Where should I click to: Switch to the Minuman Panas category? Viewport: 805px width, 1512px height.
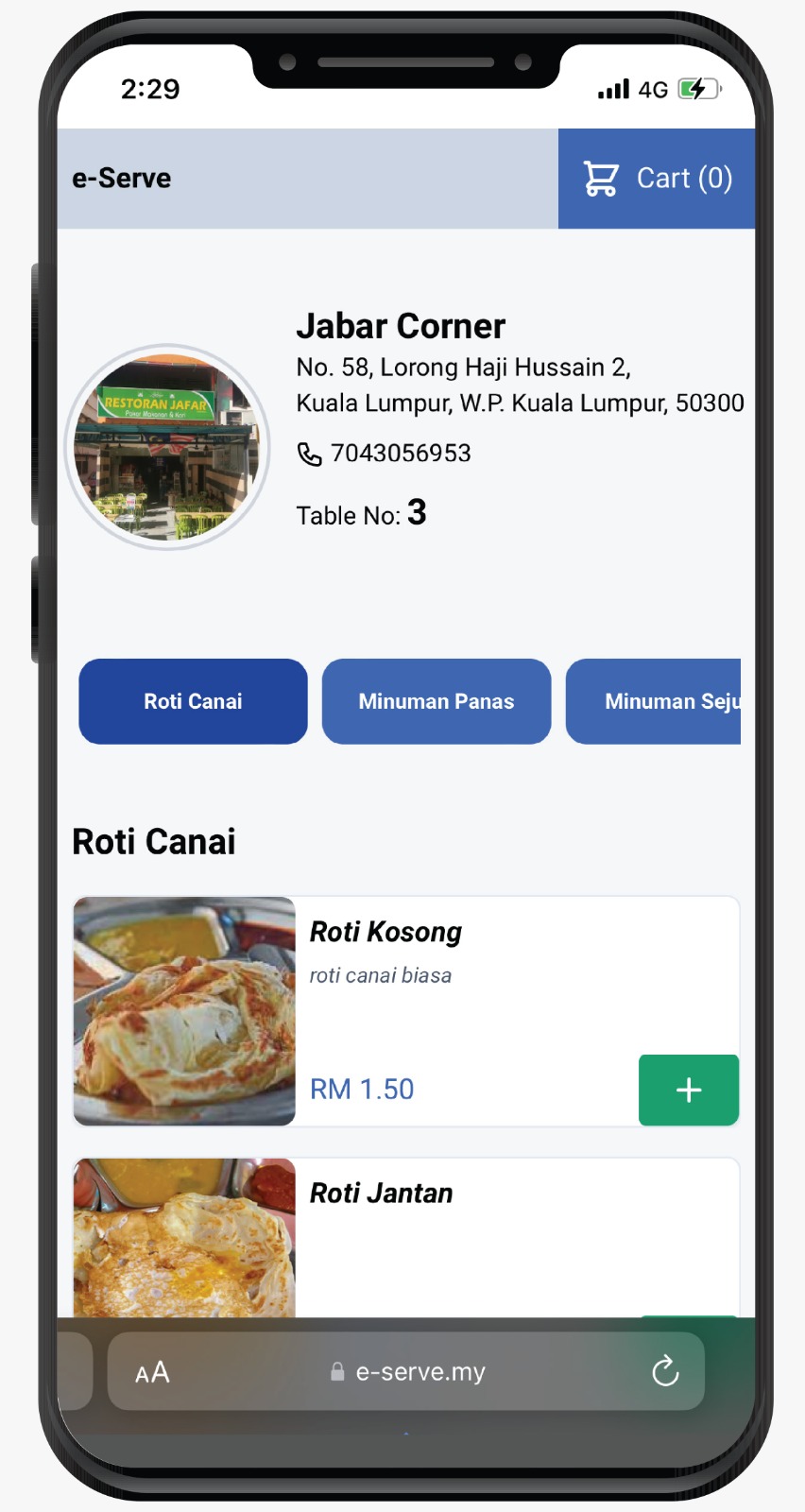(436, 701)
